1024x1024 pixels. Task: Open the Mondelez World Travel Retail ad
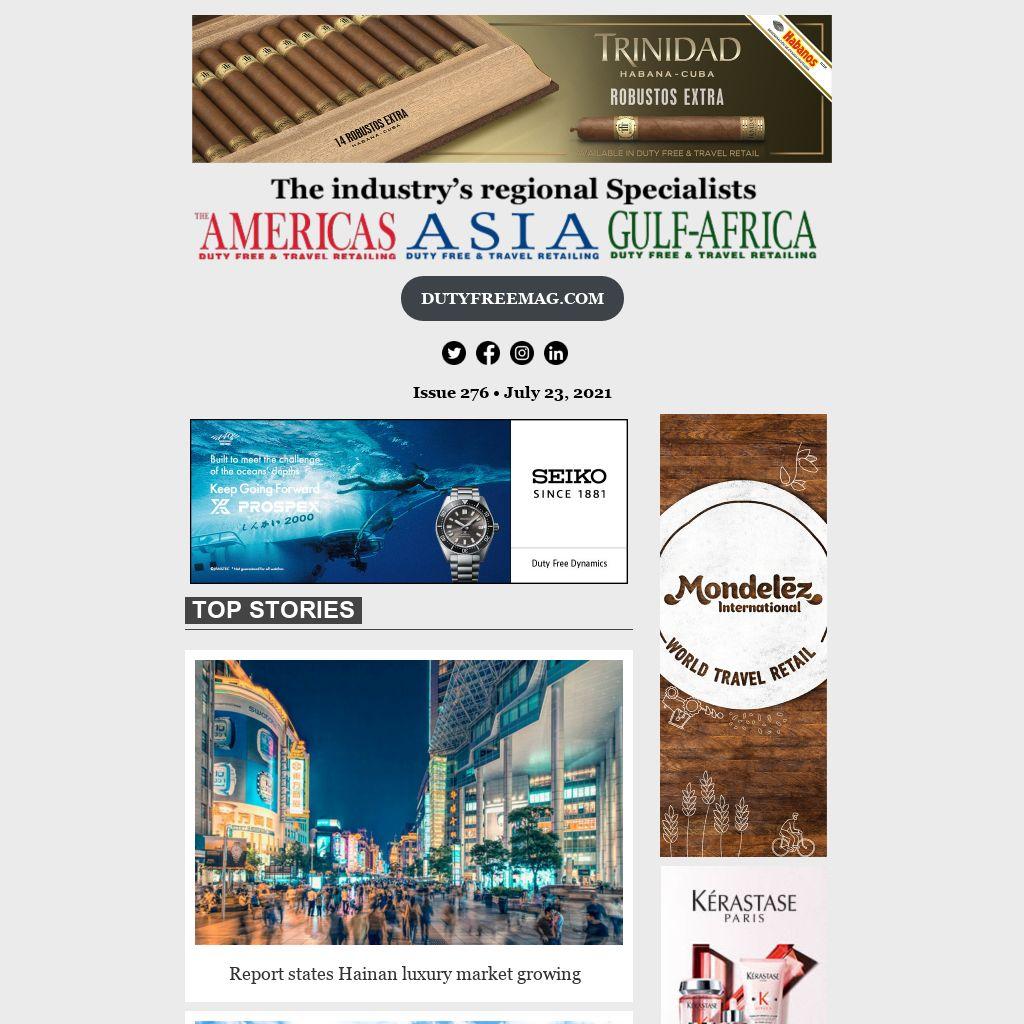(x=743, y=635)
